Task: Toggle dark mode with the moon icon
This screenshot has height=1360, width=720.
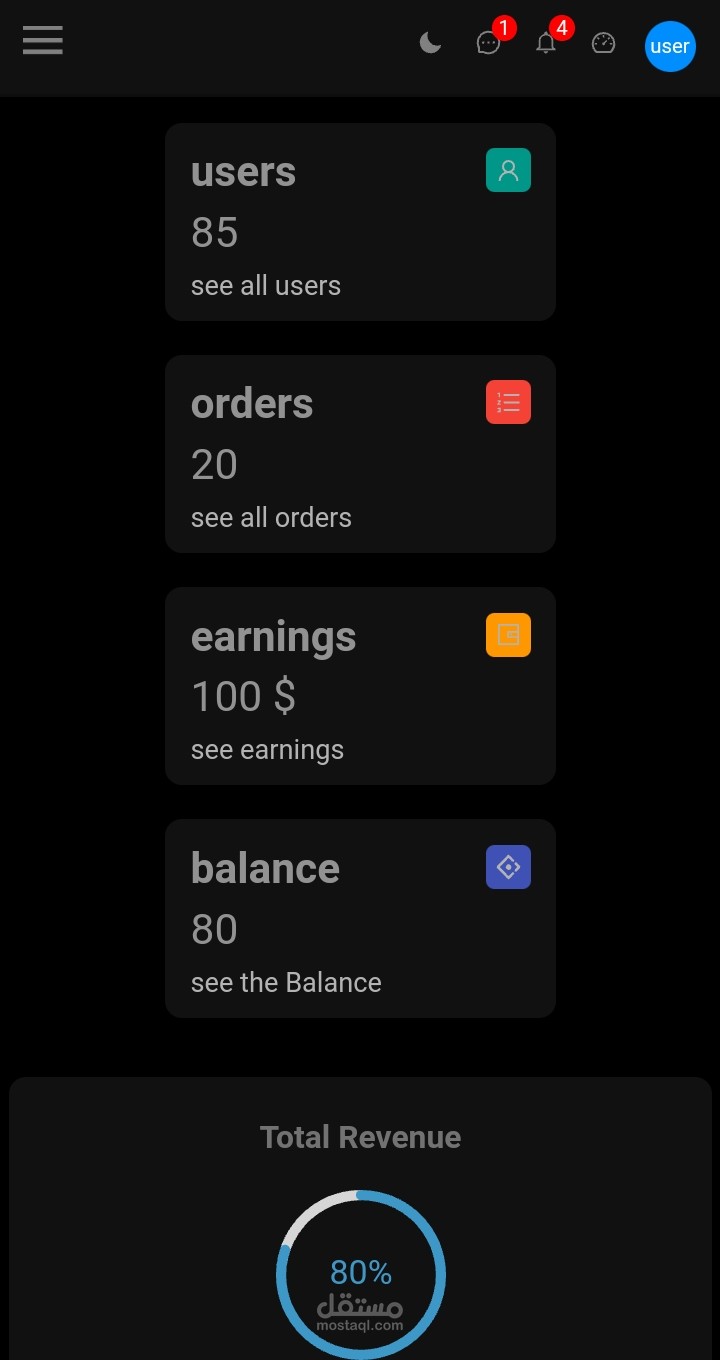Action: tap(430, 44)
